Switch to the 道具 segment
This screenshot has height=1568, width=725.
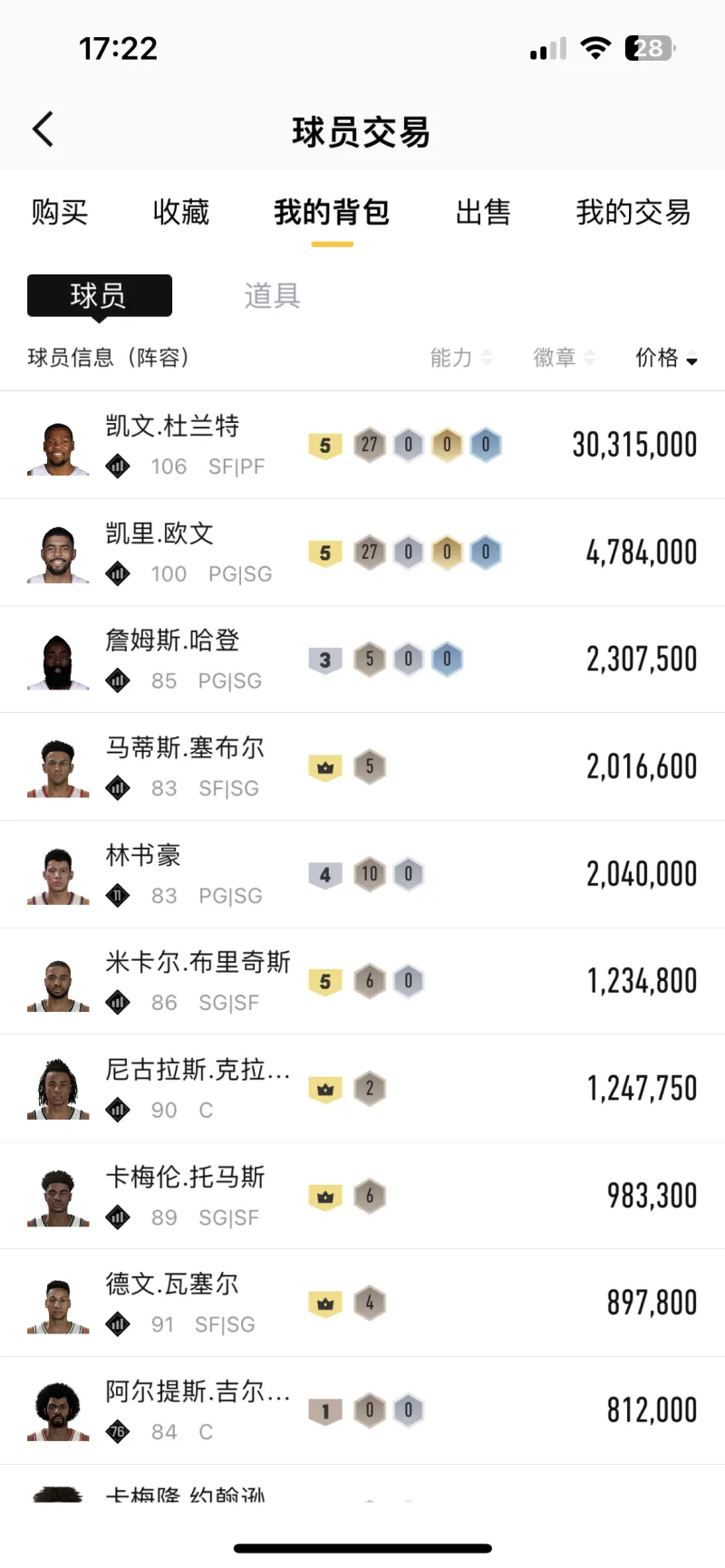coord(272,295)
